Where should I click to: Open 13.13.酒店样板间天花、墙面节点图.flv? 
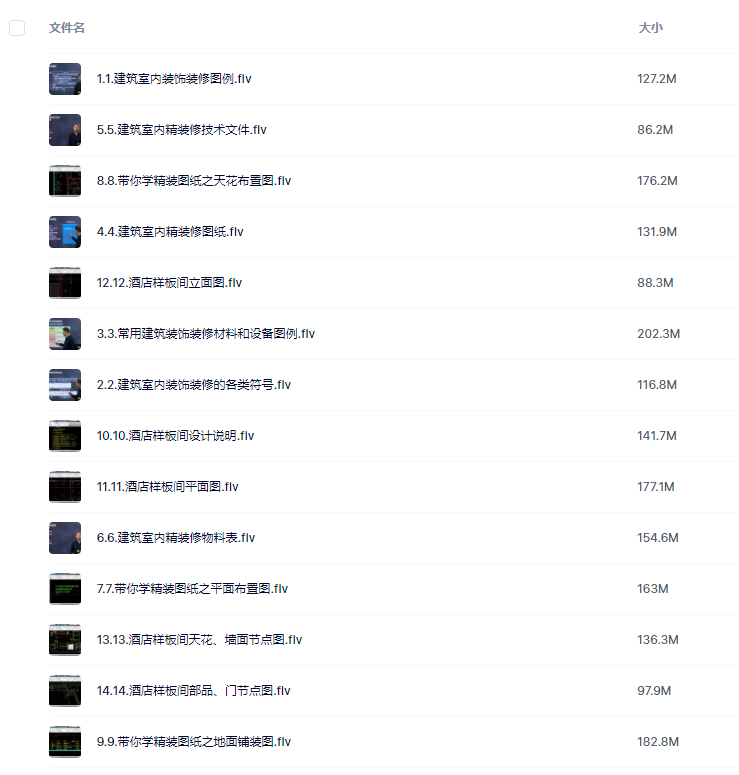click(x=199, y=640)
